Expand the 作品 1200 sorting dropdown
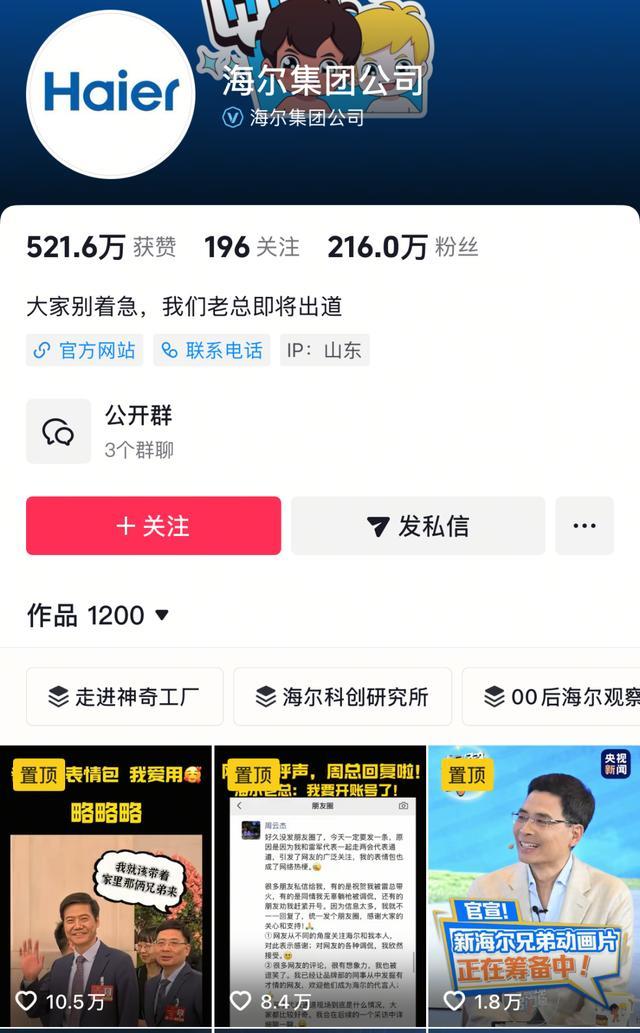This screenshot has height=1033, width=640. [x=98, y=615]
